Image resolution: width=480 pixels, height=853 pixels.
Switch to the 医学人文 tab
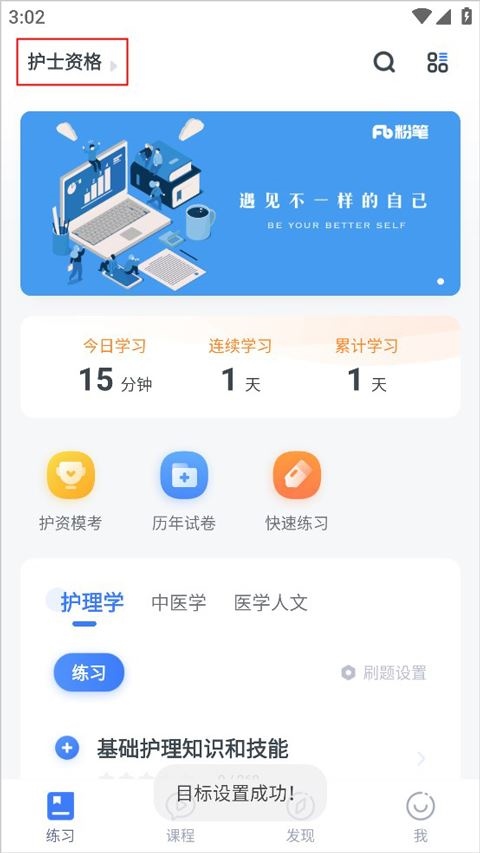270,603
